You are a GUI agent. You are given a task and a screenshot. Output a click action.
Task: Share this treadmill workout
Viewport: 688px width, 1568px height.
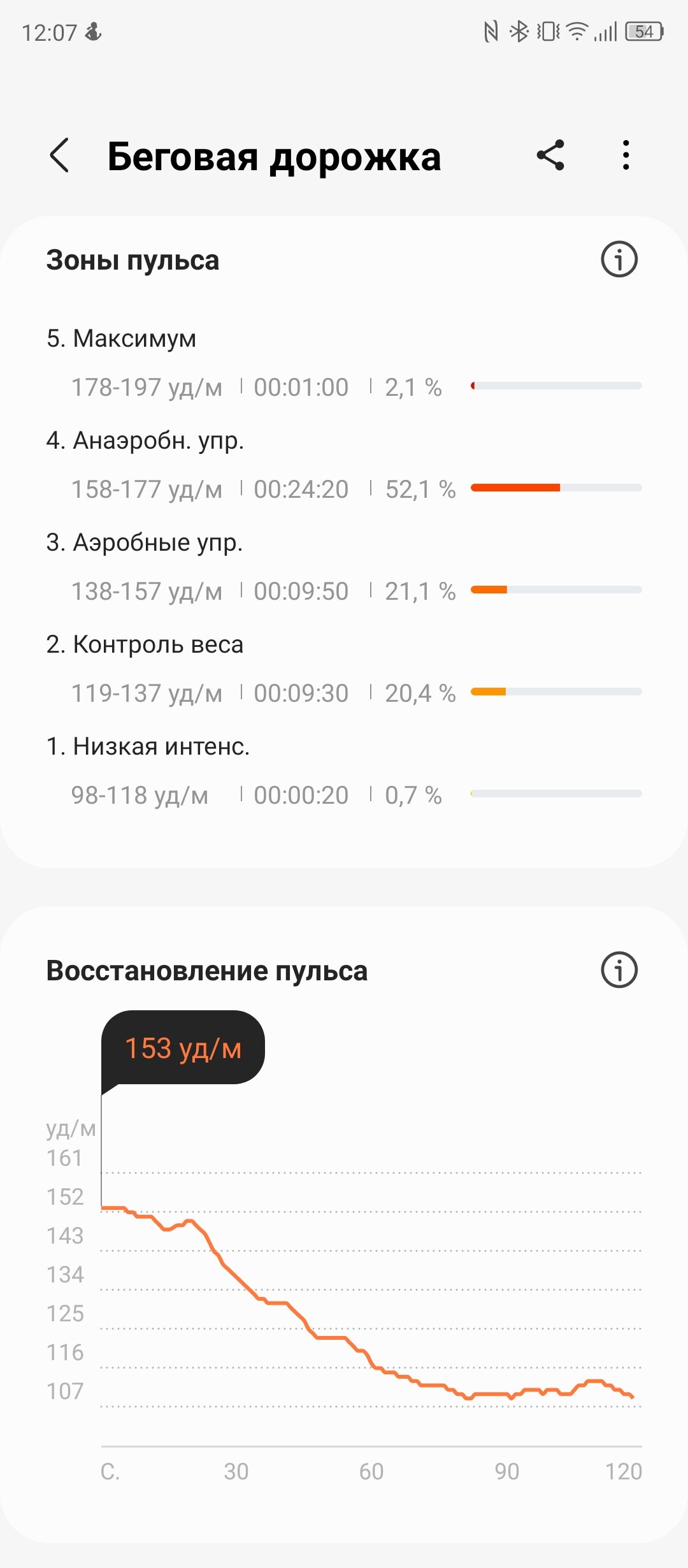click(550, 155)
